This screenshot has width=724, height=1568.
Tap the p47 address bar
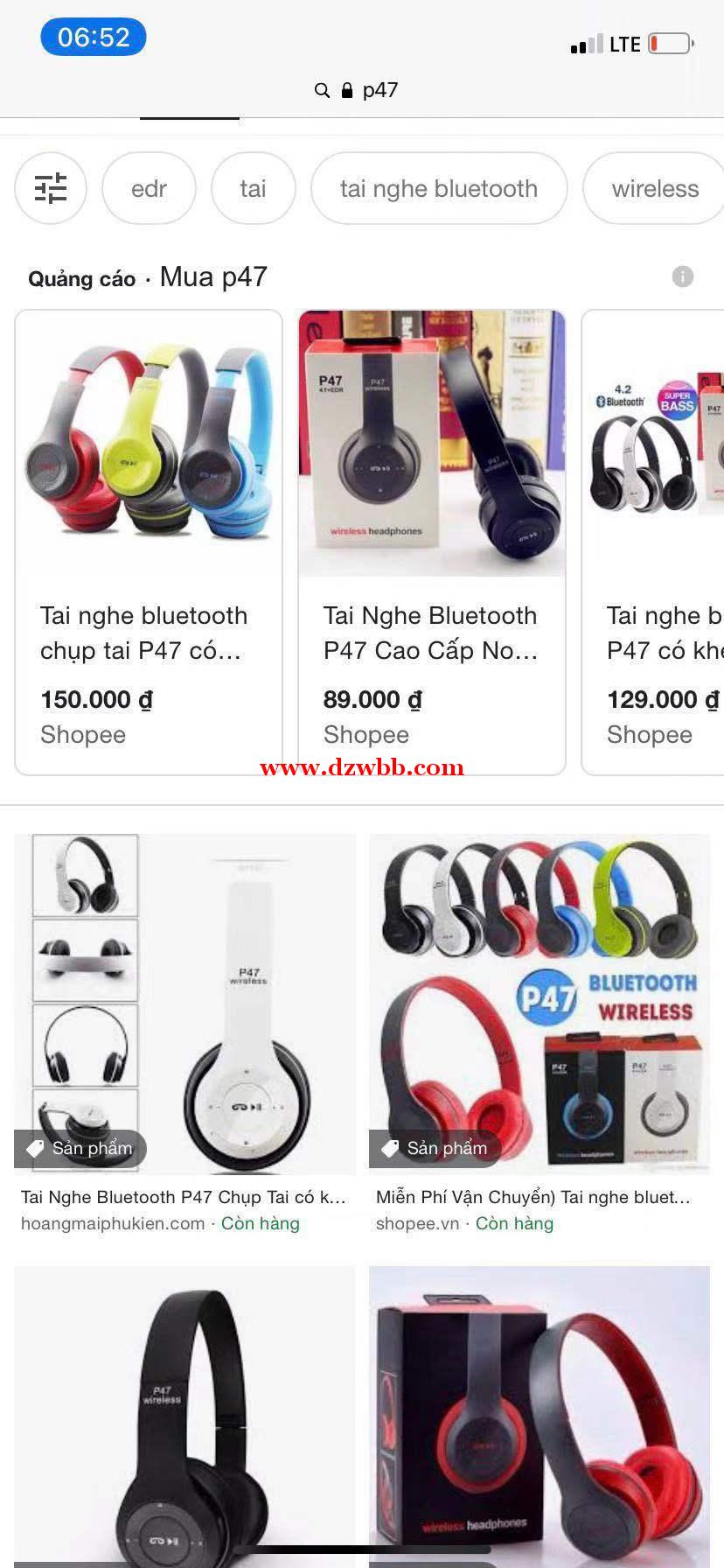(362, 90)
